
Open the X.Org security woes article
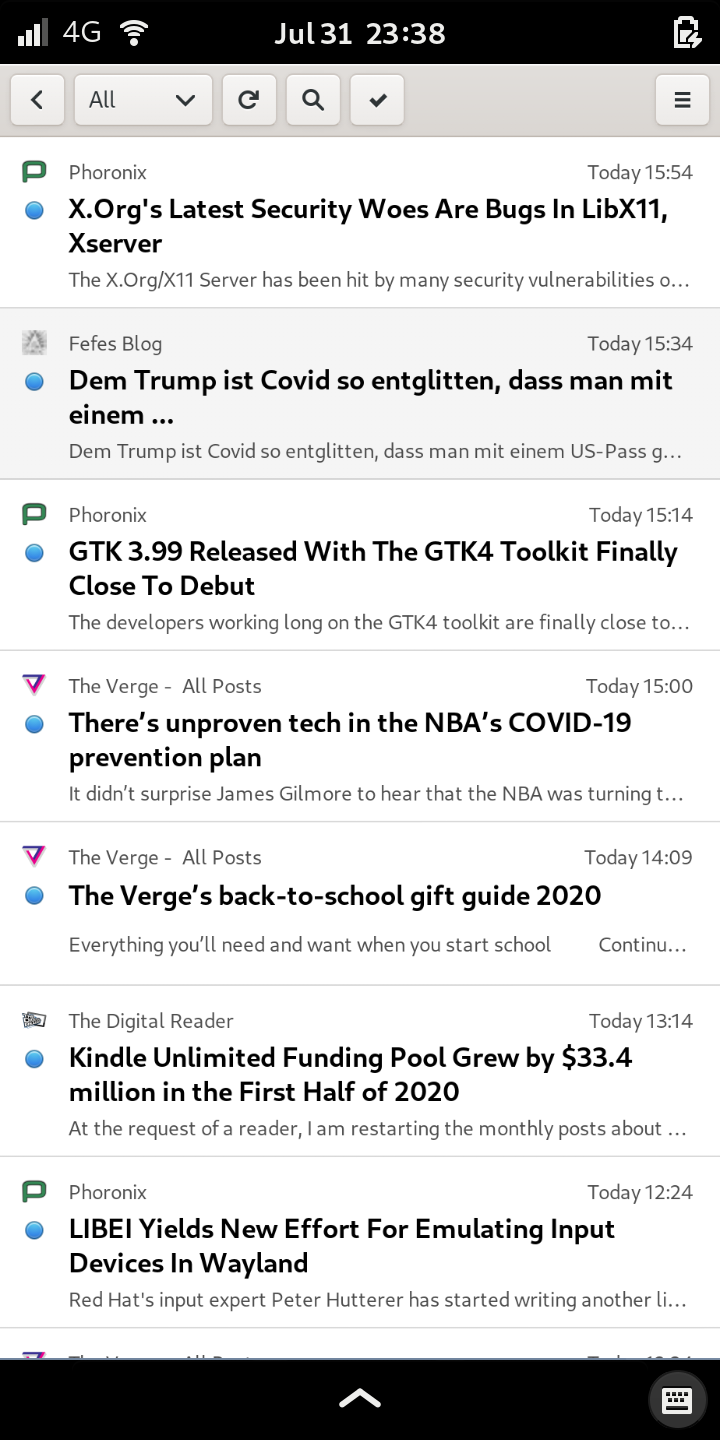(360, 223)
